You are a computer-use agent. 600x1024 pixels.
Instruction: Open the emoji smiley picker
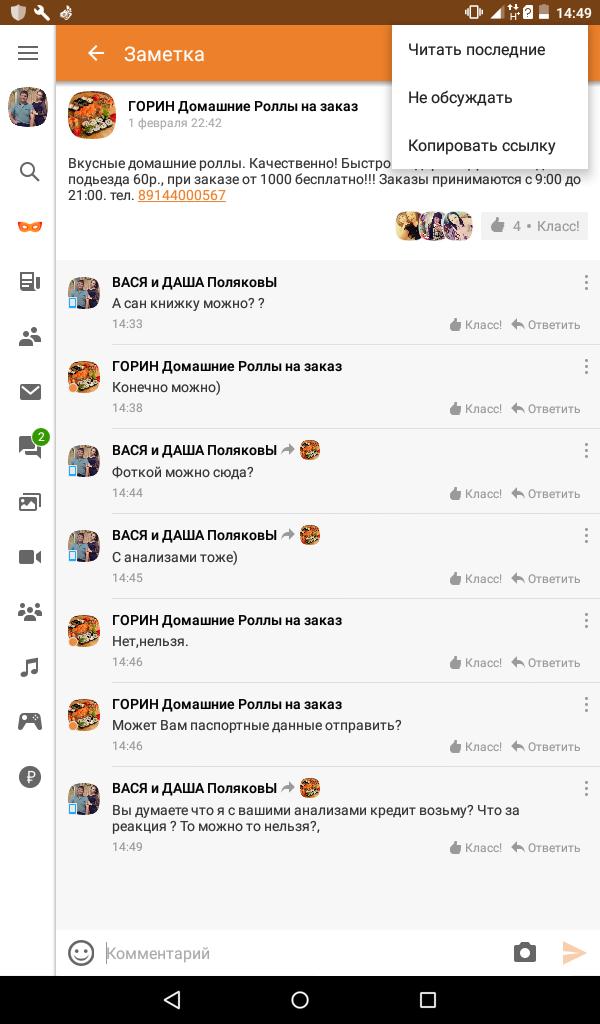(81, 953)
